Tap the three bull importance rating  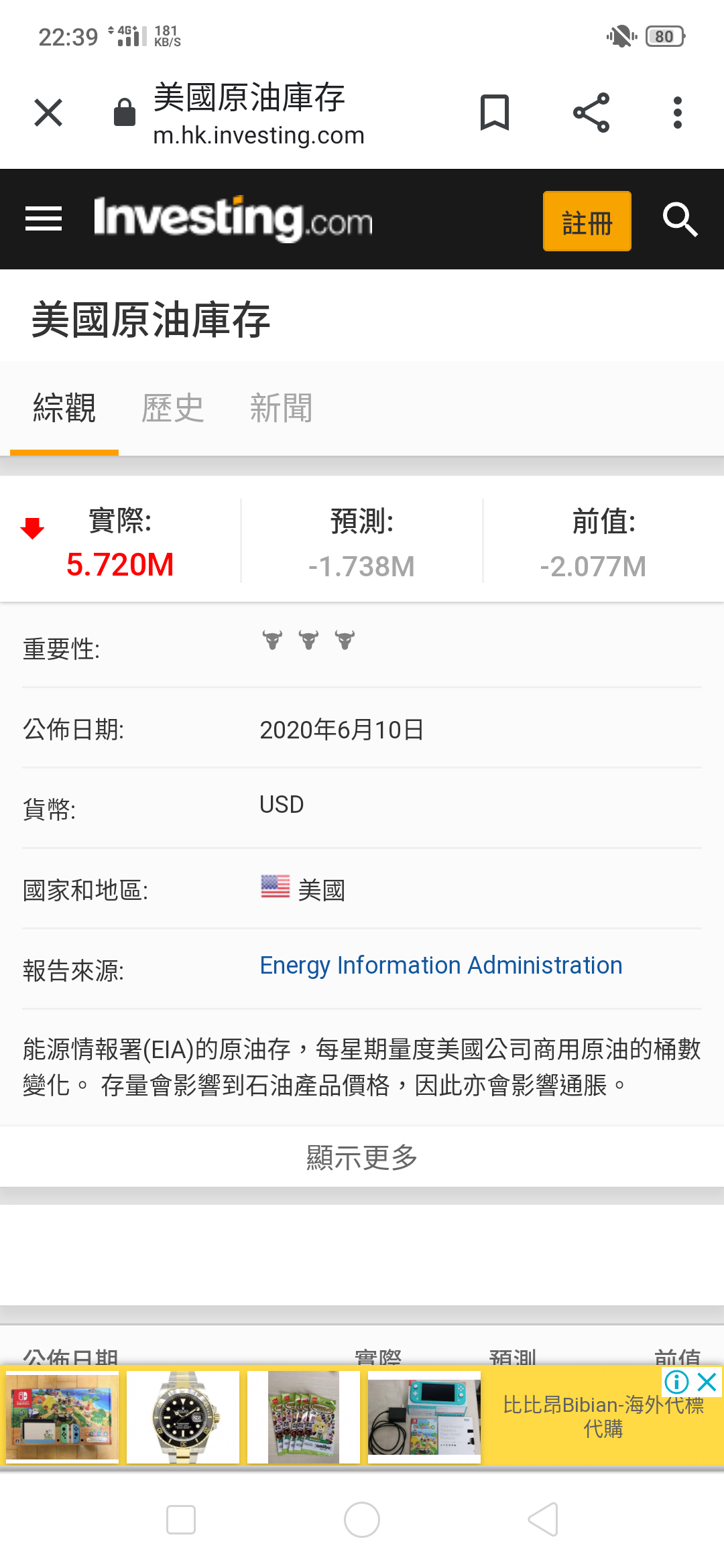tap(308, 641)
